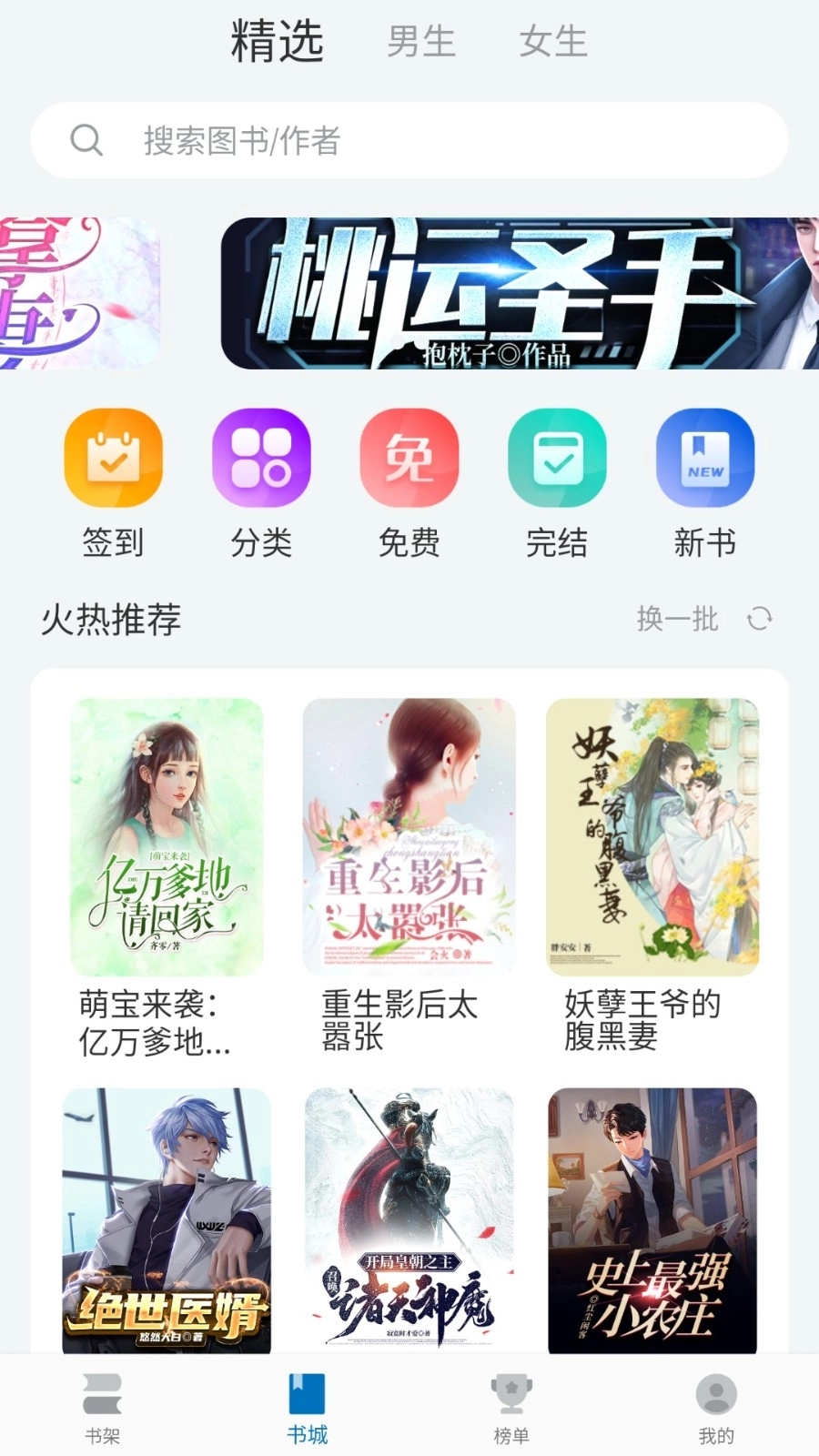
Task: Tap the refresh icon next to 换一批
Action: (x=760, y=620)
